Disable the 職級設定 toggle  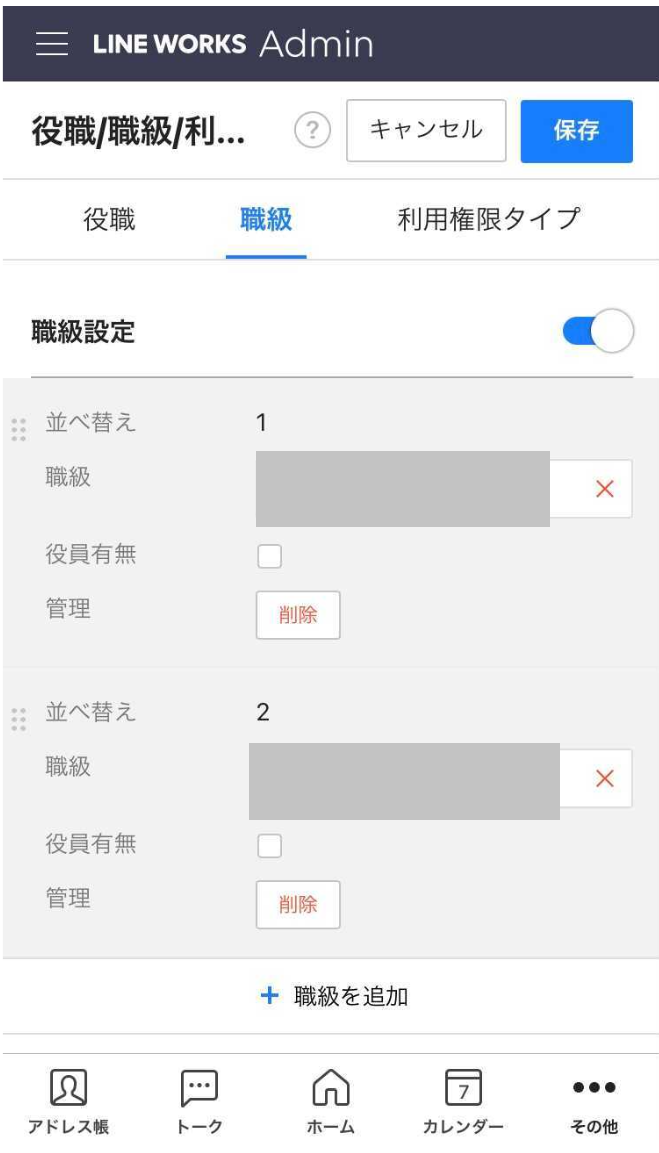click(598, 332)
